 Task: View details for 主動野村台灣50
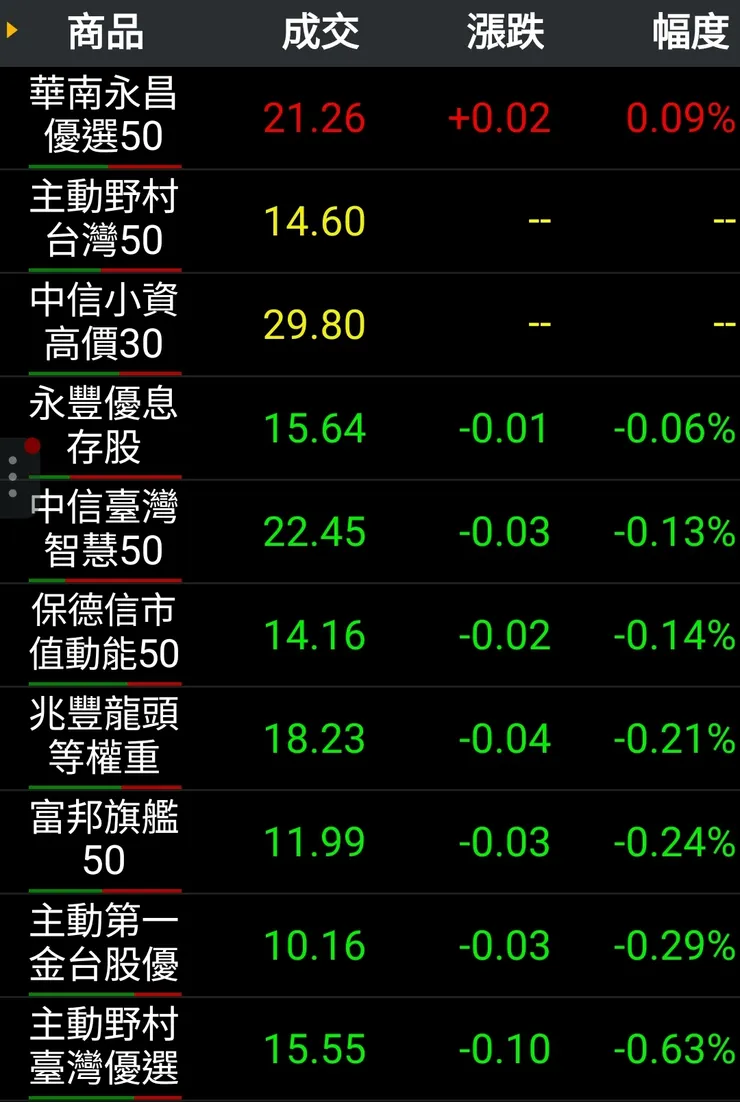pyautogui.click(x=104, y=221)
